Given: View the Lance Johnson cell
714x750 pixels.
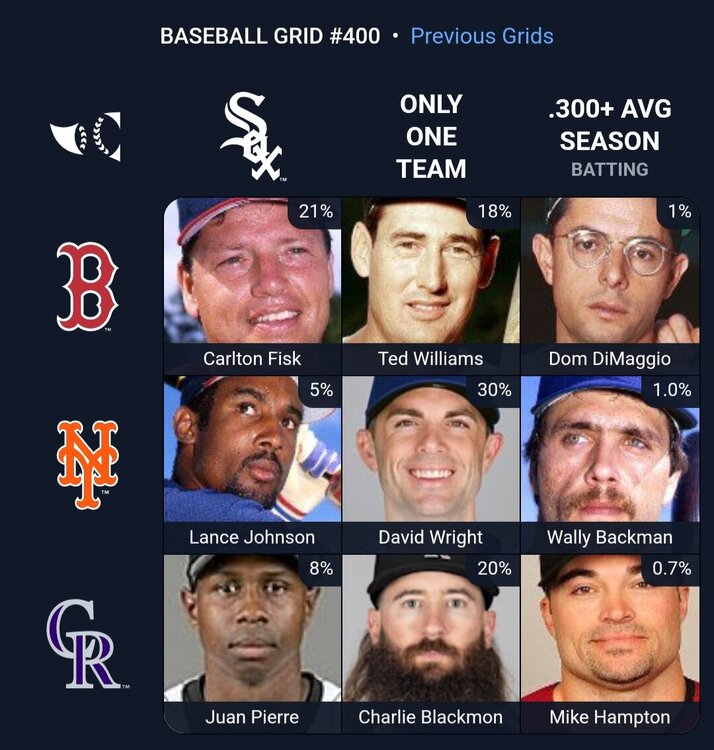Looking at the screenshot, I should click(x=252, y=463).
